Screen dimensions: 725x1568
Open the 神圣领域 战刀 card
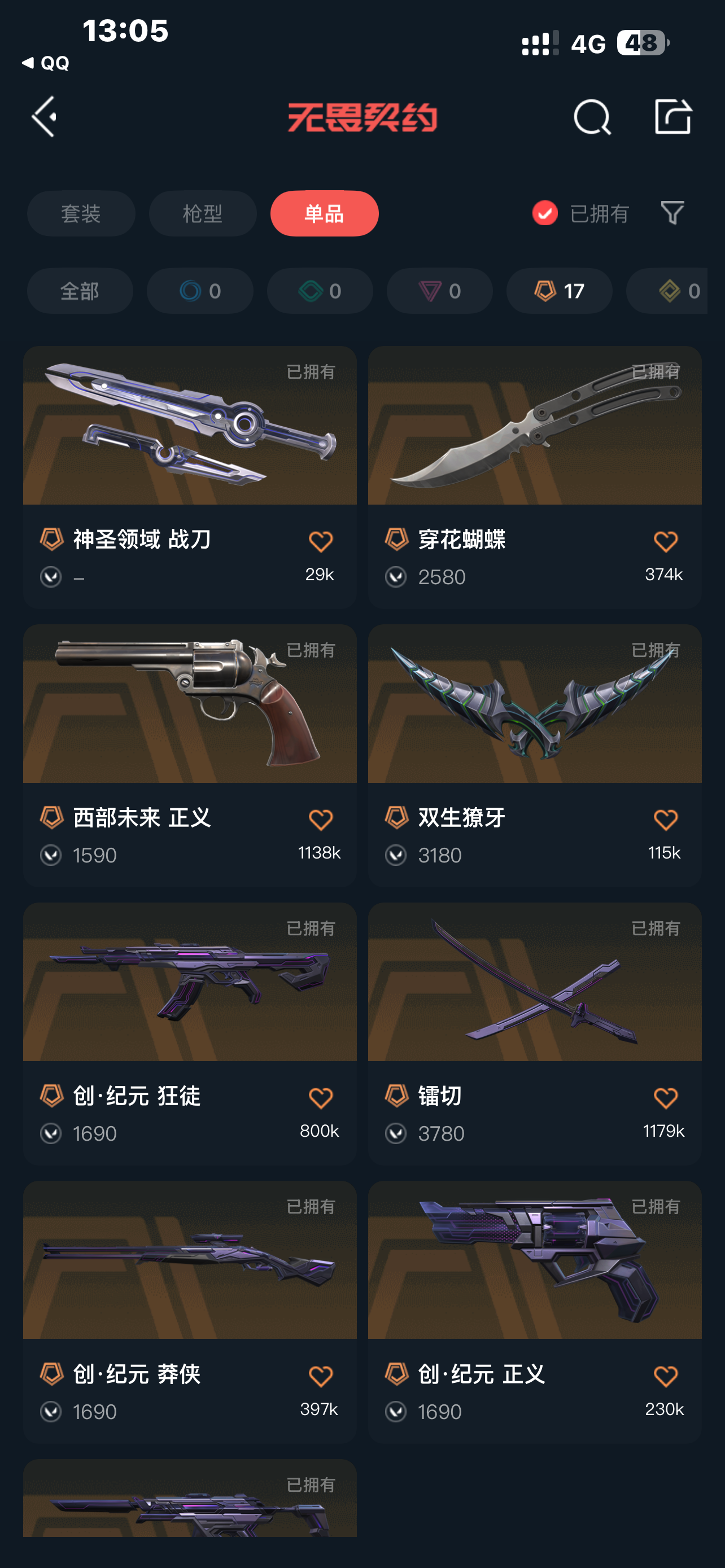[190, 477]
